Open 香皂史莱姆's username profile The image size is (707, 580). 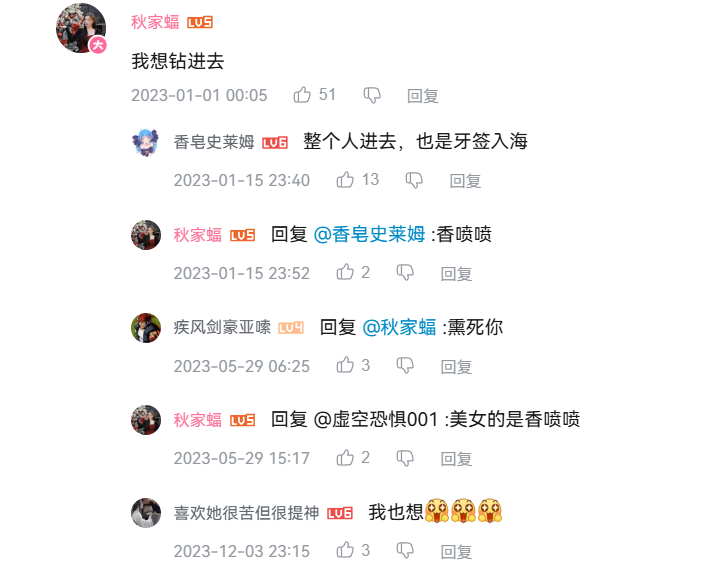[214, 142]
